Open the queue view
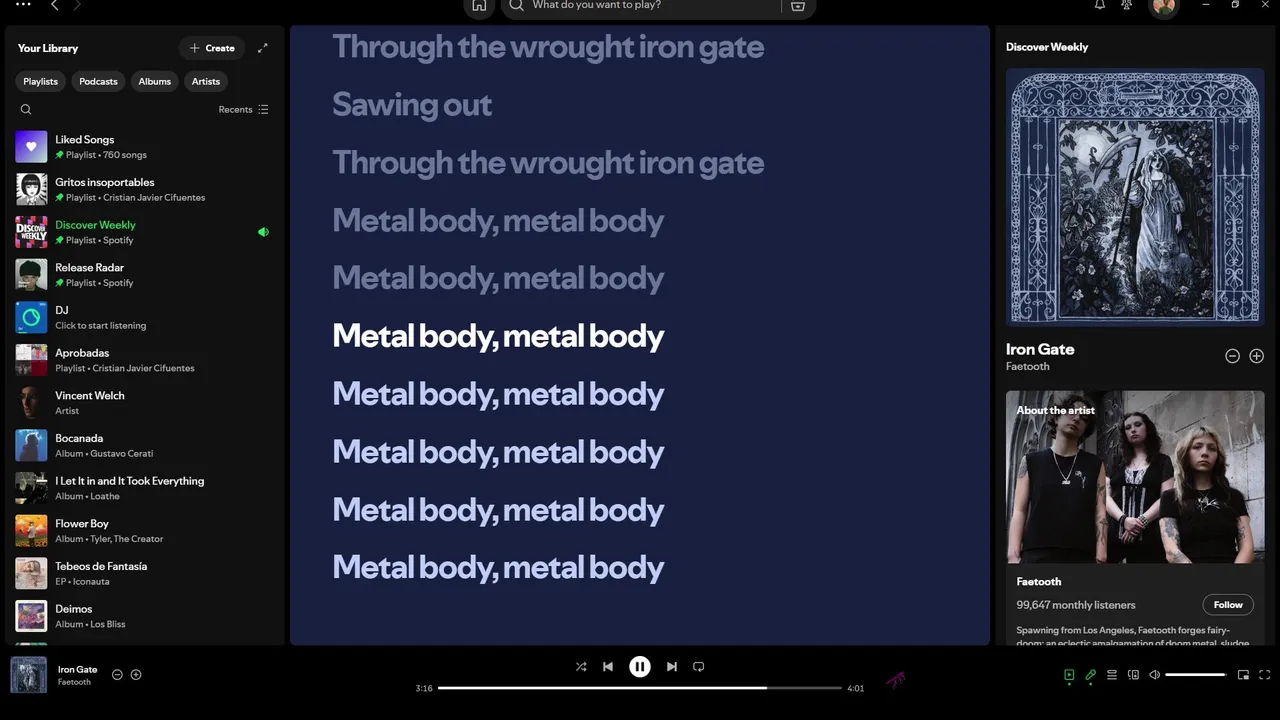 click(1111, 675)
